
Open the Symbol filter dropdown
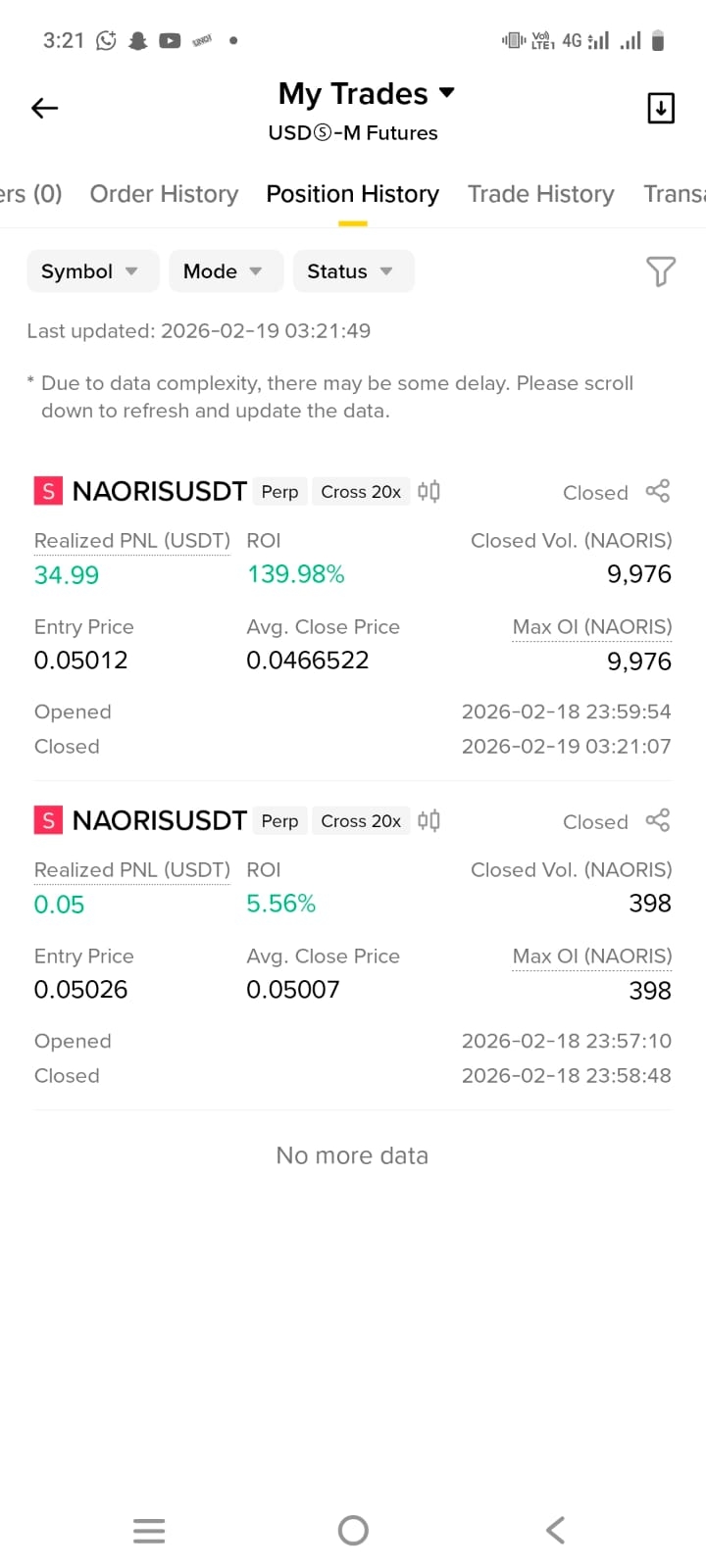pyautogui.click(x=92, y=271)
